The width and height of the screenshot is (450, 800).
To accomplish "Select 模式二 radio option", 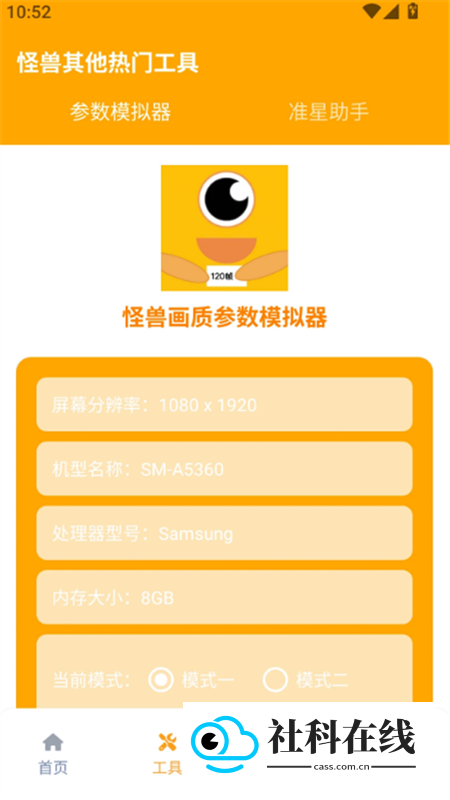I will click(306, 680).
